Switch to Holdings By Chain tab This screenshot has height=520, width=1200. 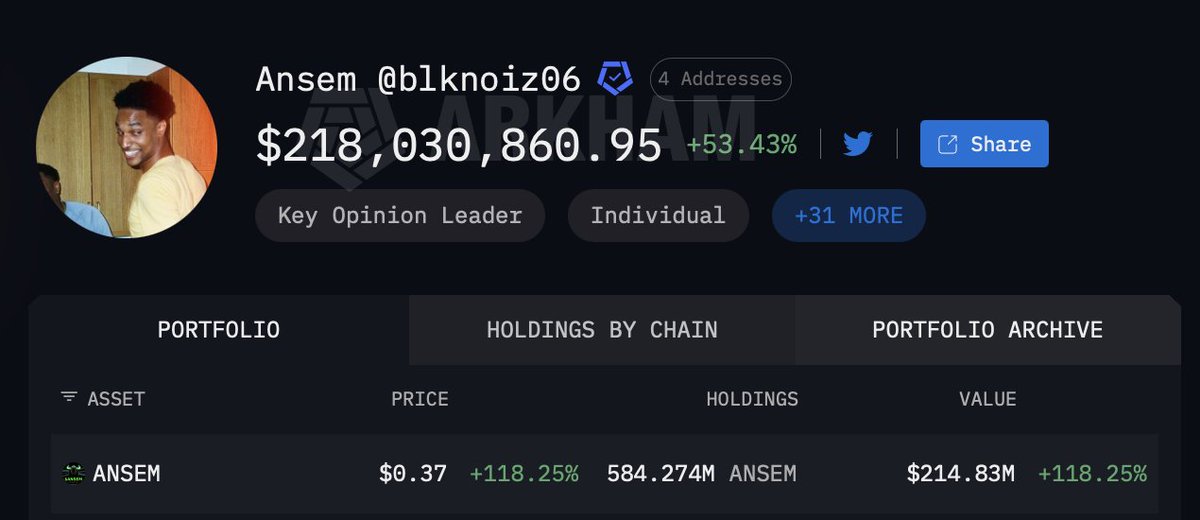[602, 330]
